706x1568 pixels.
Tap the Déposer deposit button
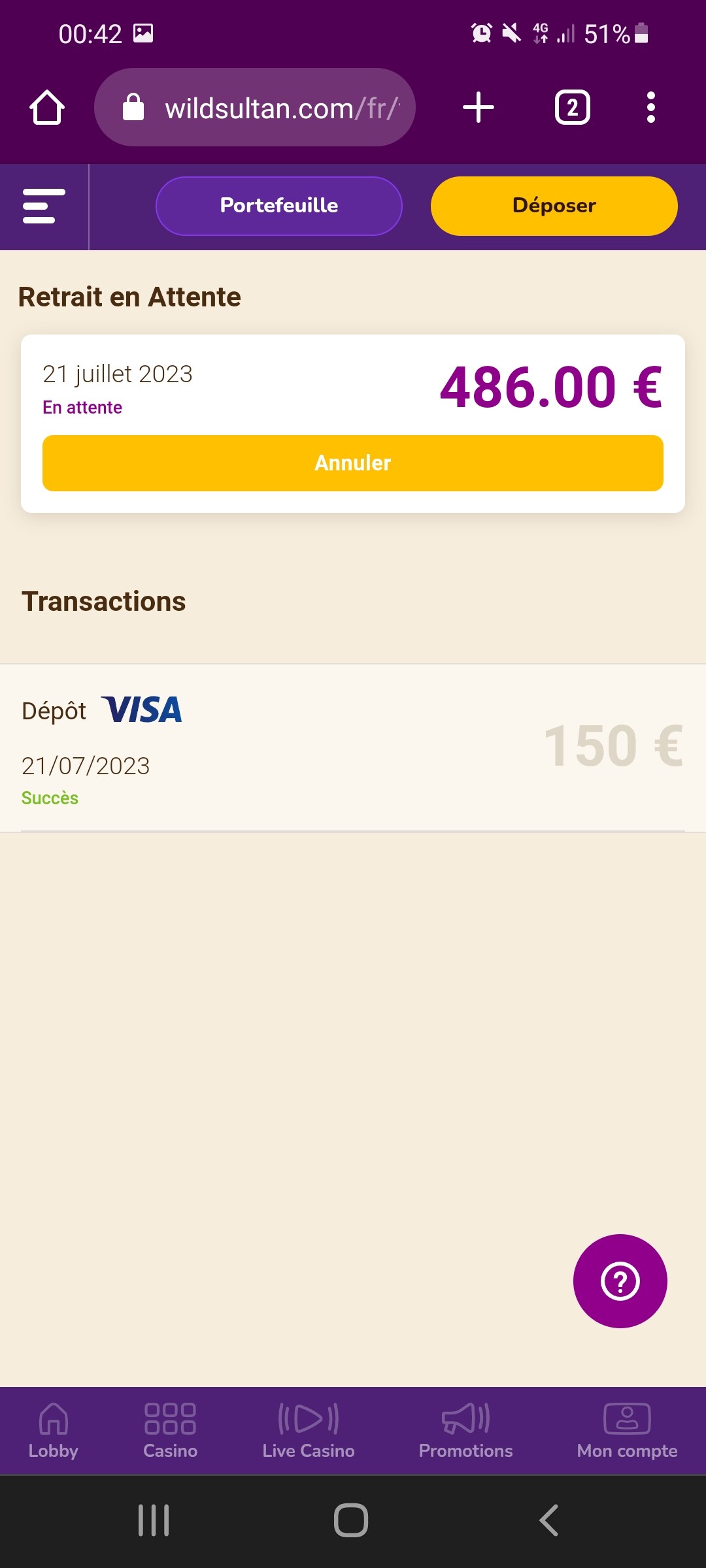pyautogui.click(x=554, y=206)
